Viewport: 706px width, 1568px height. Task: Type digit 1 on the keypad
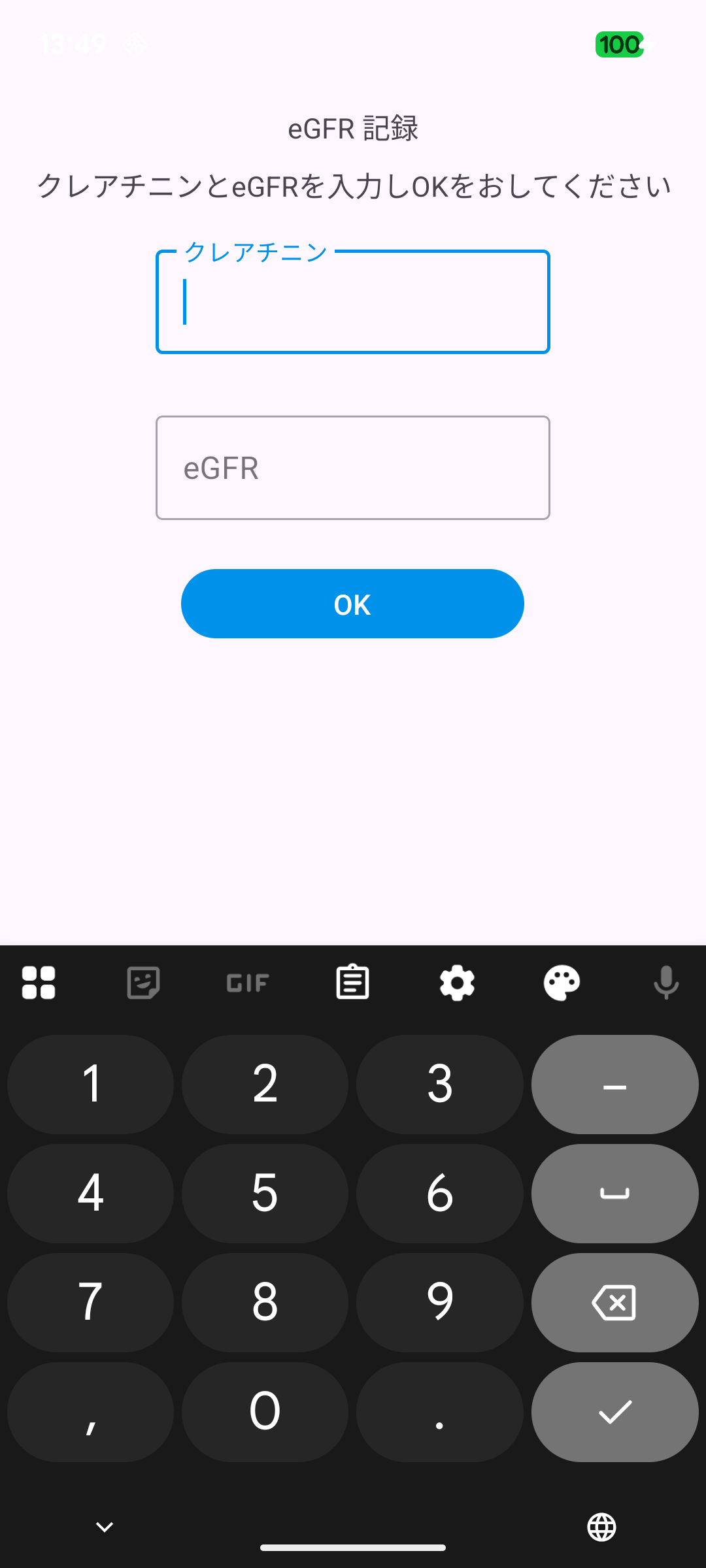pos(91,1084)
